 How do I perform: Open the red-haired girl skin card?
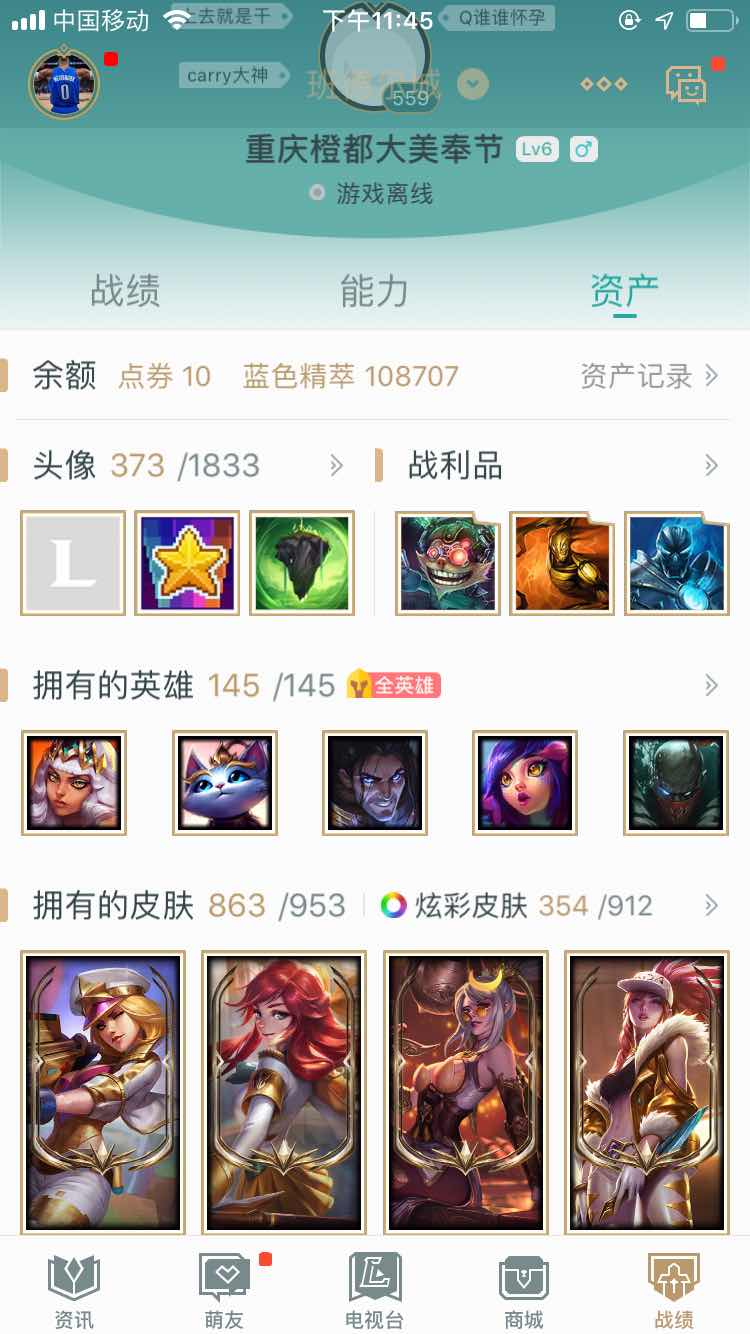click(284, 1092)
